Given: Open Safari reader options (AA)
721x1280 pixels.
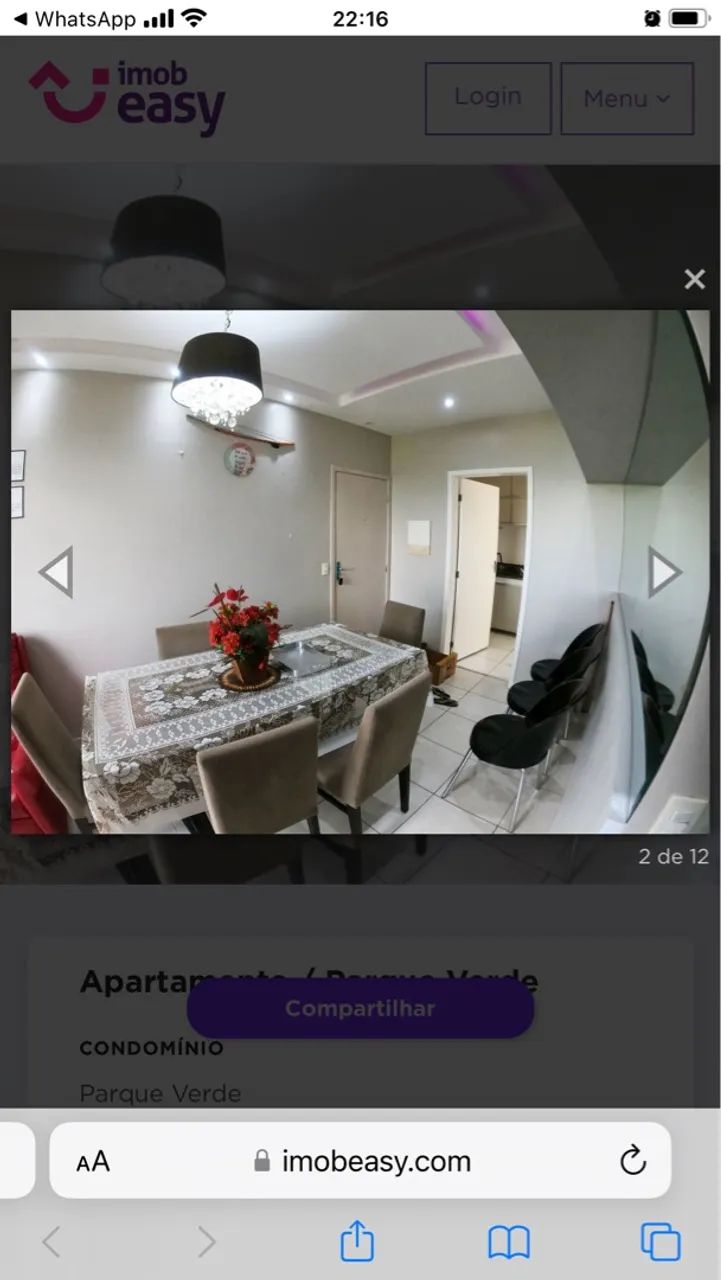Looking at the screenshot, I should 93,1161.
